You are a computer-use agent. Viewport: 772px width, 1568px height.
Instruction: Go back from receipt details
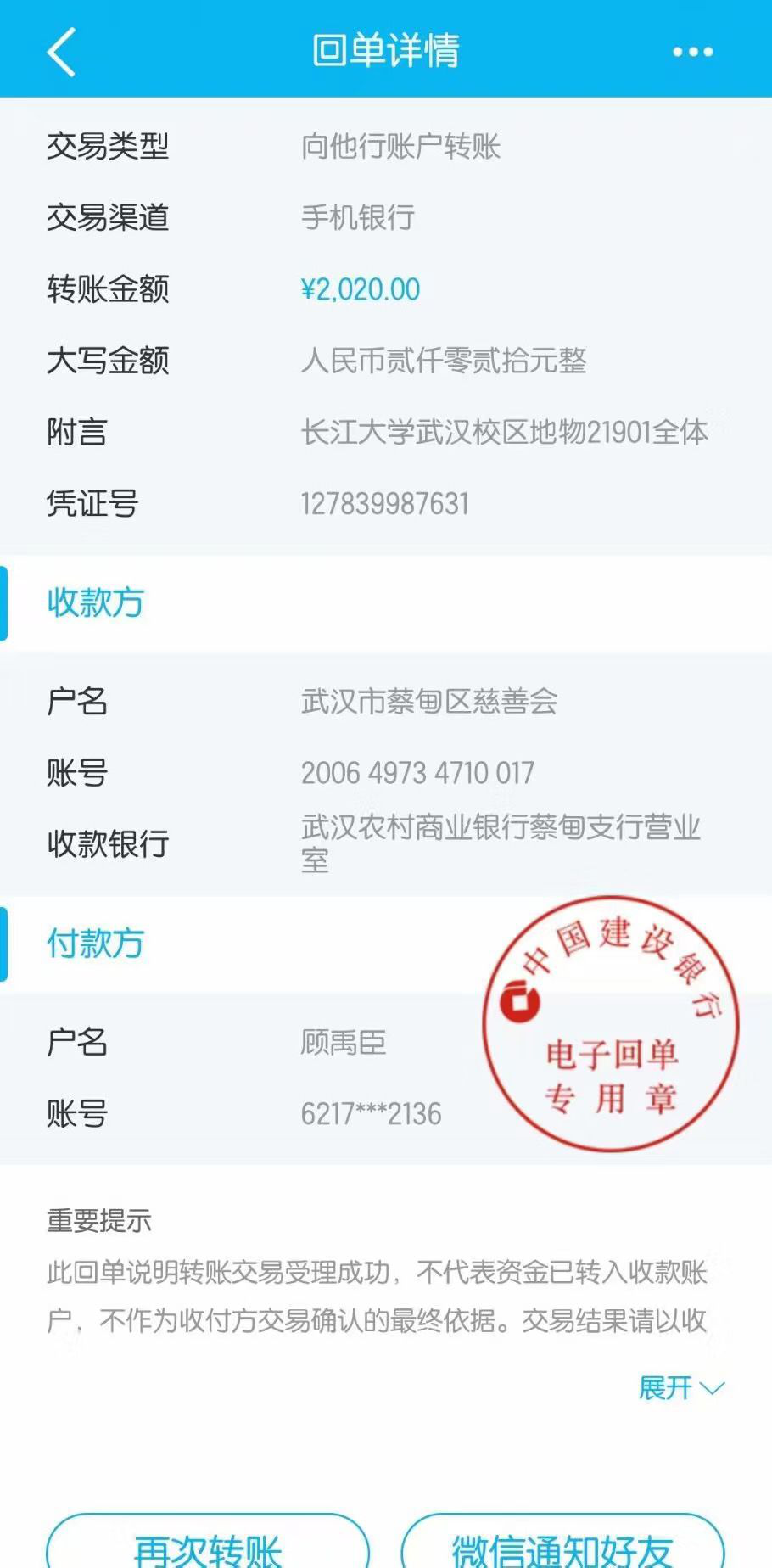pyautogui.click(x=61, y=52)
